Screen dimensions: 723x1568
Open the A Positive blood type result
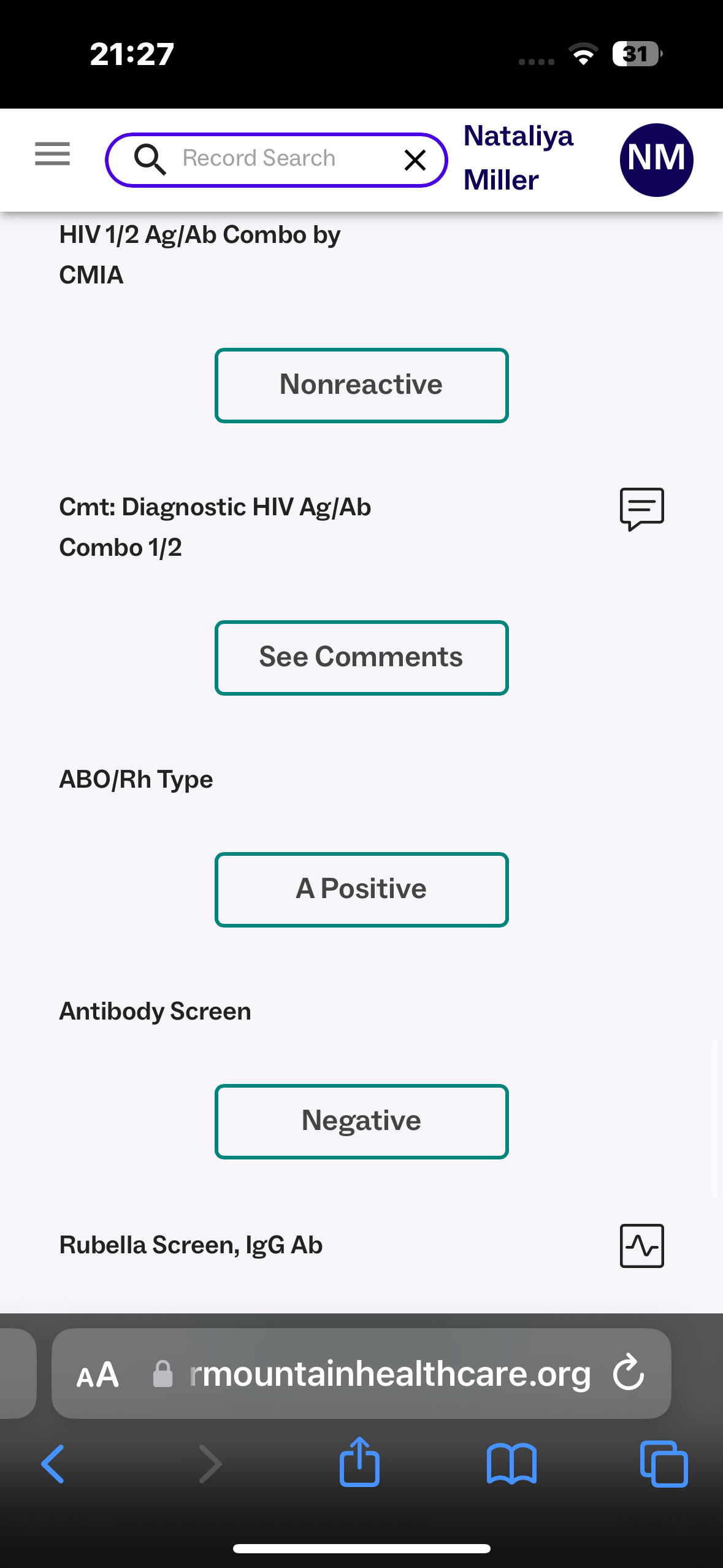click(361, 890)
